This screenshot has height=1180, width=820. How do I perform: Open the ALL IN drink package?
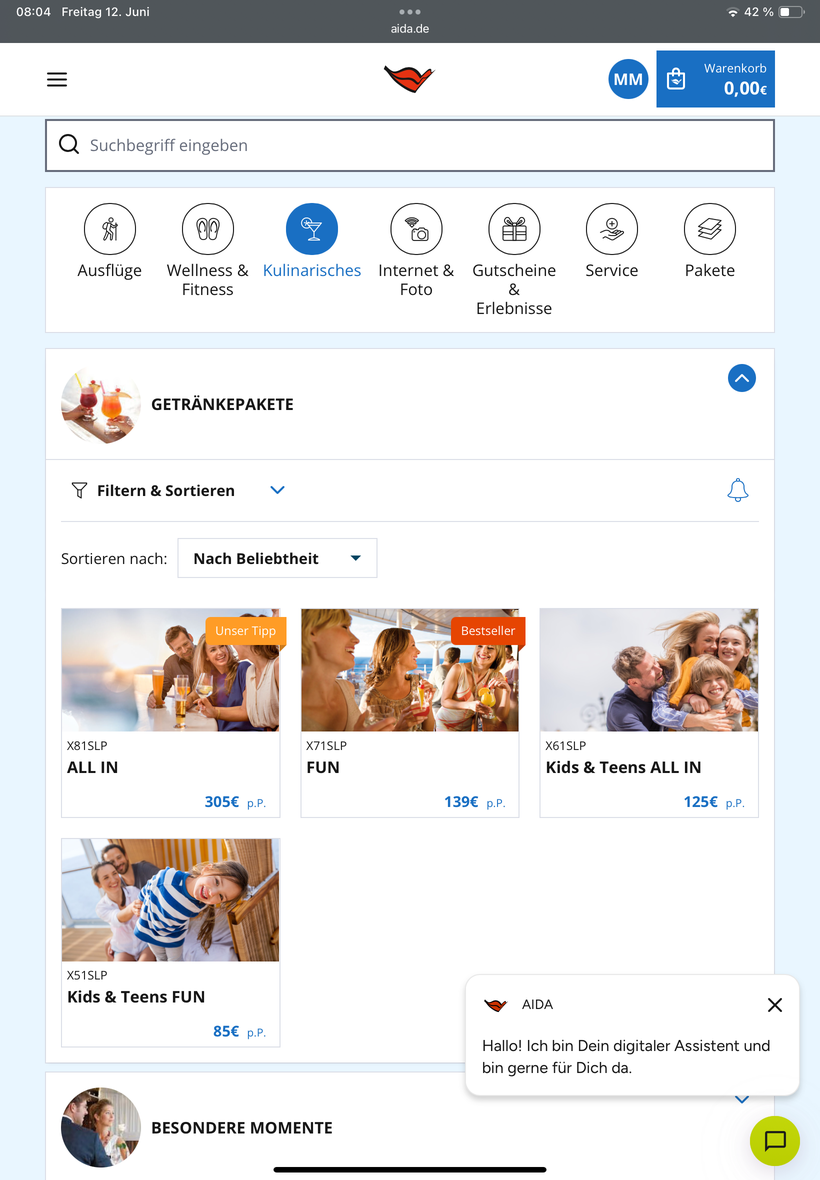click(x=171, y=713)
